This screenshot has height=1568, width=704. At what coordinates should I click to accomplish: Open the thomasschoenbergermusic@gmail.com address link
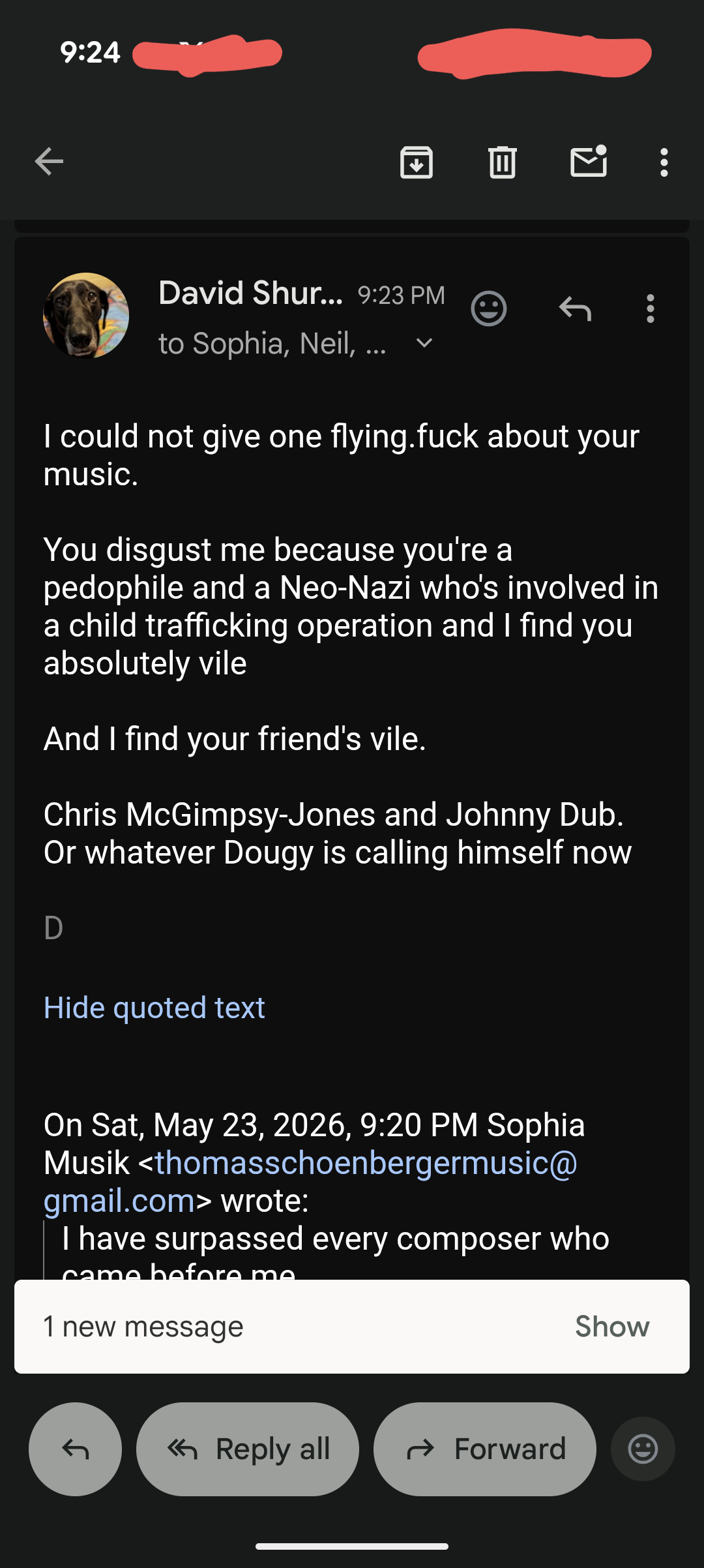pos(310,1182)
